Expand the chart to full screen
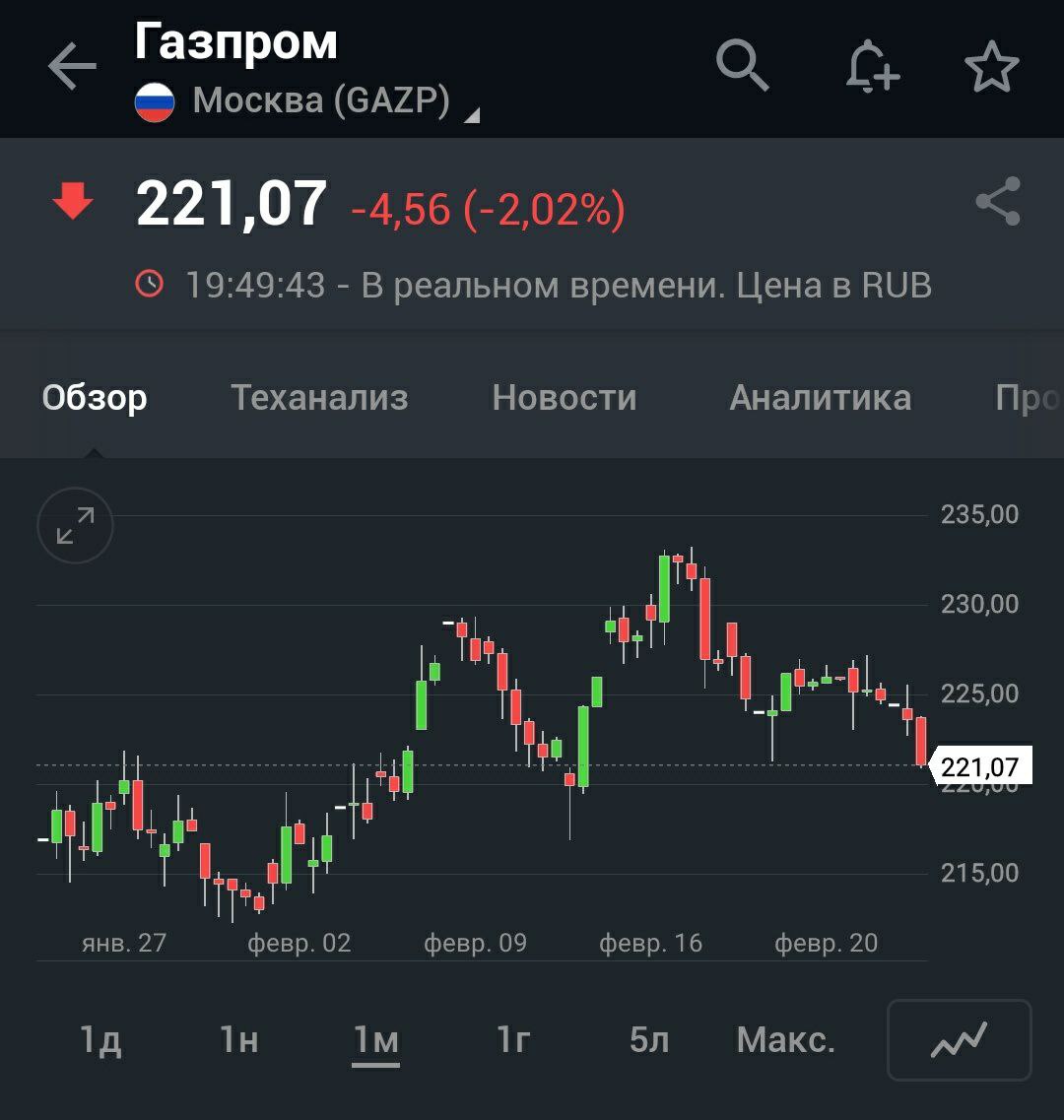 (76, 526)
